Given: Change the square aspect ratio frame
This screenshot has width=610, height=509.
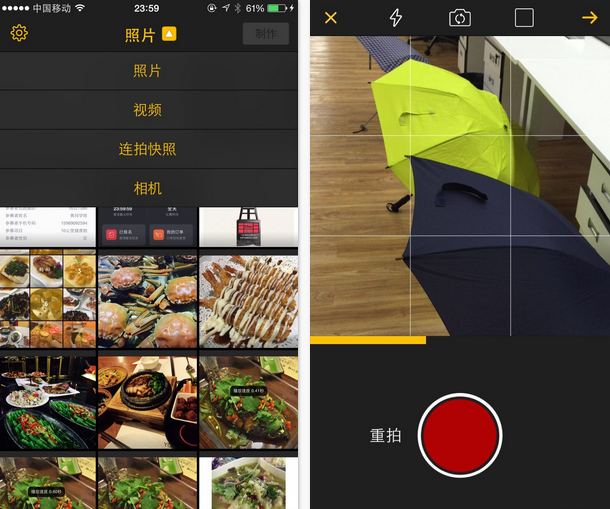Looking at the screenshot, I should tap(524, 18).
